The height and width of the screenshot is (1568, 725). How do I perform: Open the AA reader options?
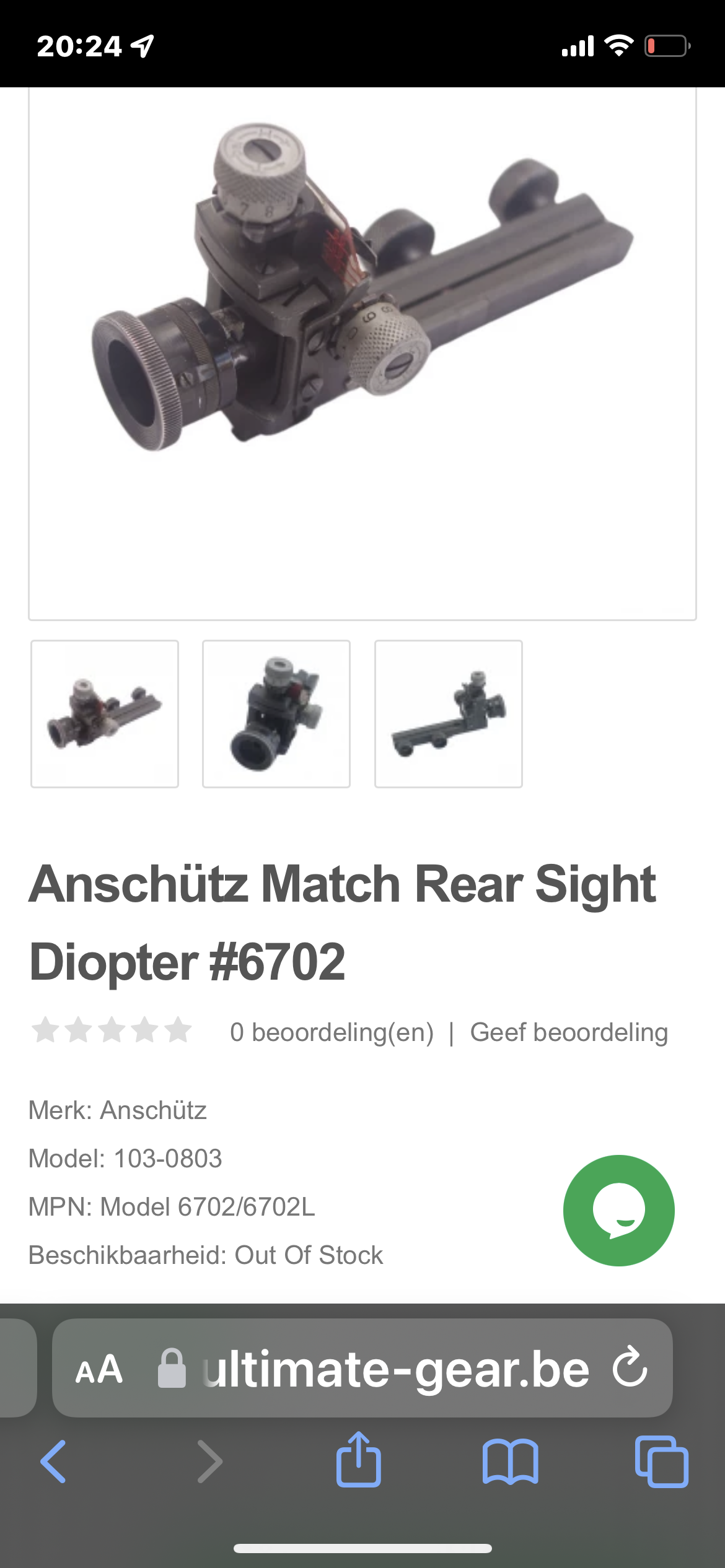pyautogui.click(x=99, y=1369)
